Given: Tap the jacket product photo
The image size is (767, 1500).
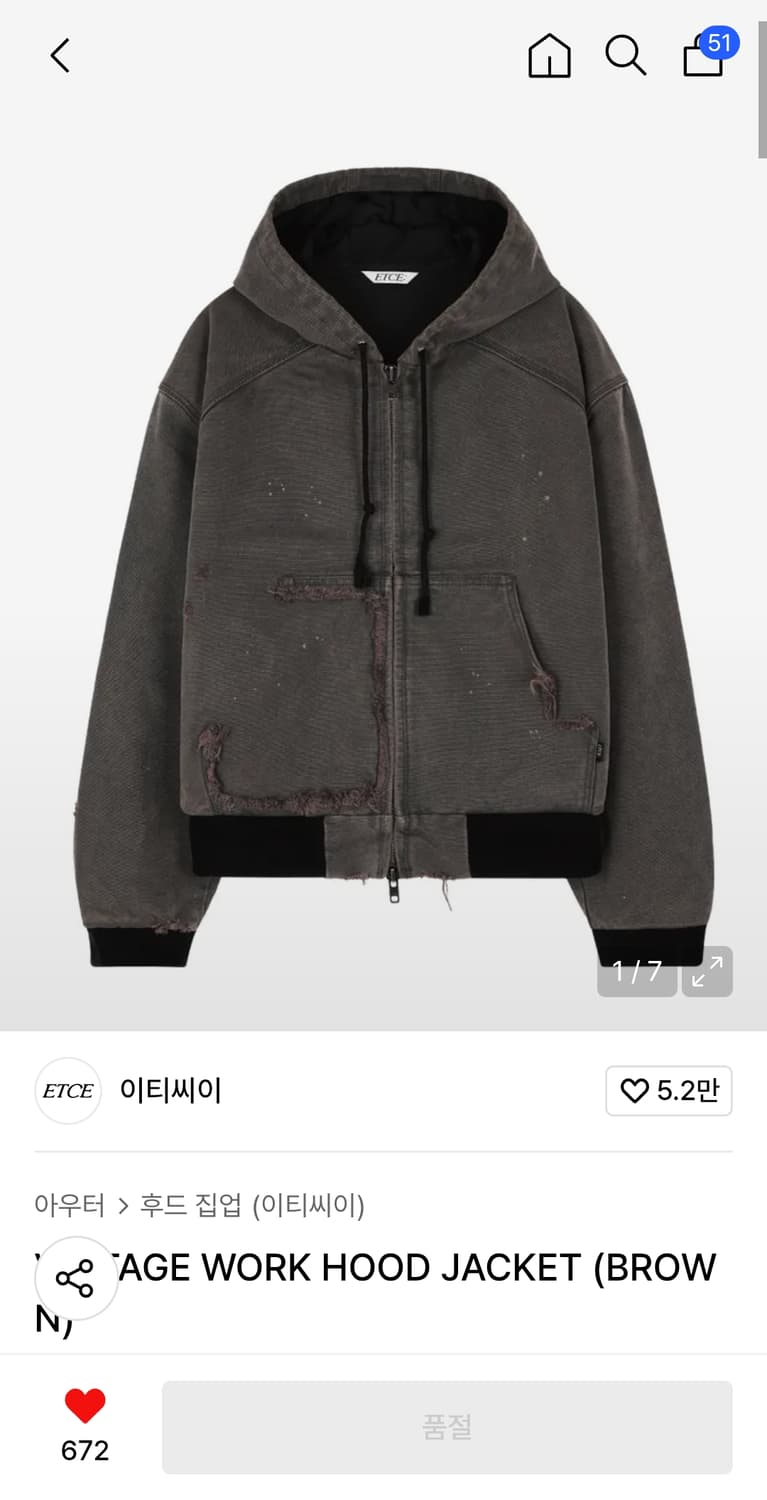Looking at the screenshot, I should click(383, 560).
